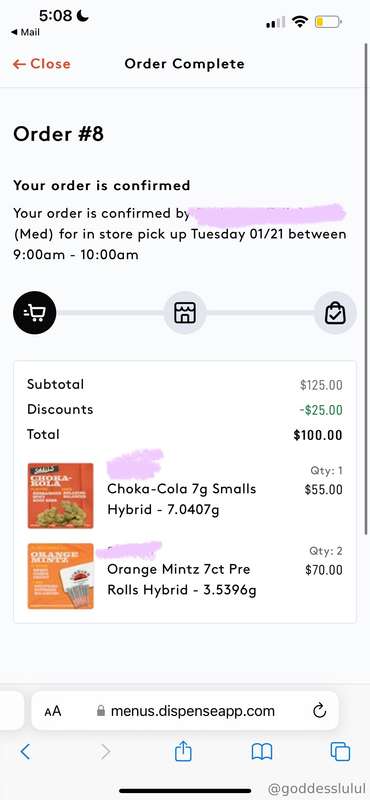Tap the menus.dispenseapp.com address bar

pos(185,711)
